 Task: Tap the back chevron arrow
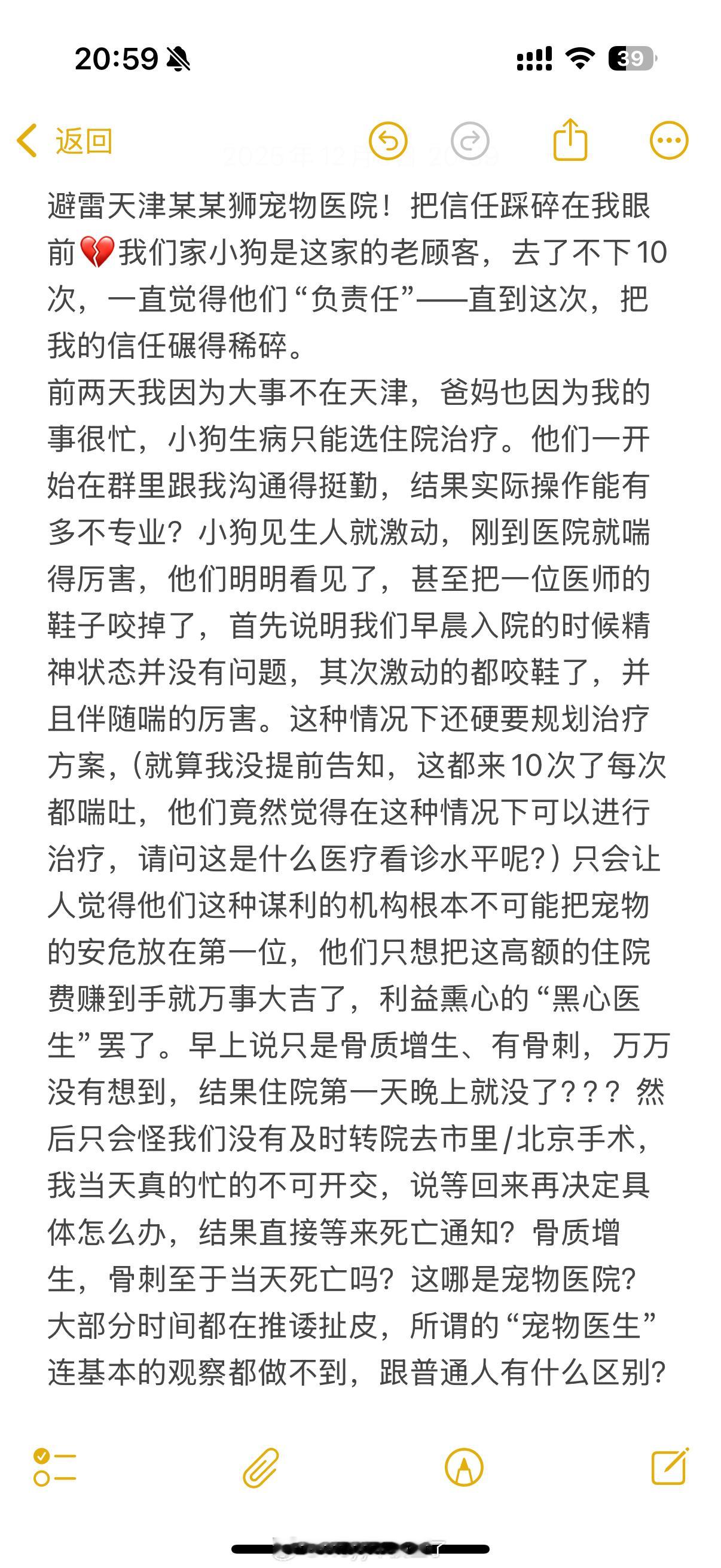click(x=27, y=139)
